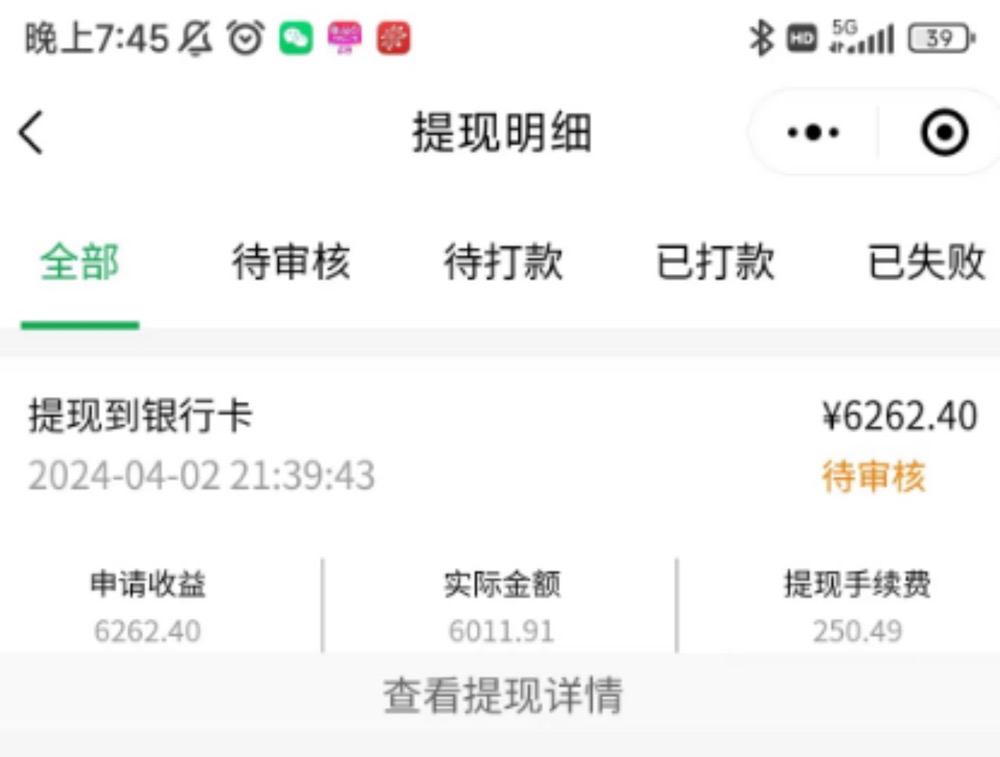Viewport: 1000px width, 757px height.
Task: Switch to the 全部 tab
Action: [x=80, y=263]
